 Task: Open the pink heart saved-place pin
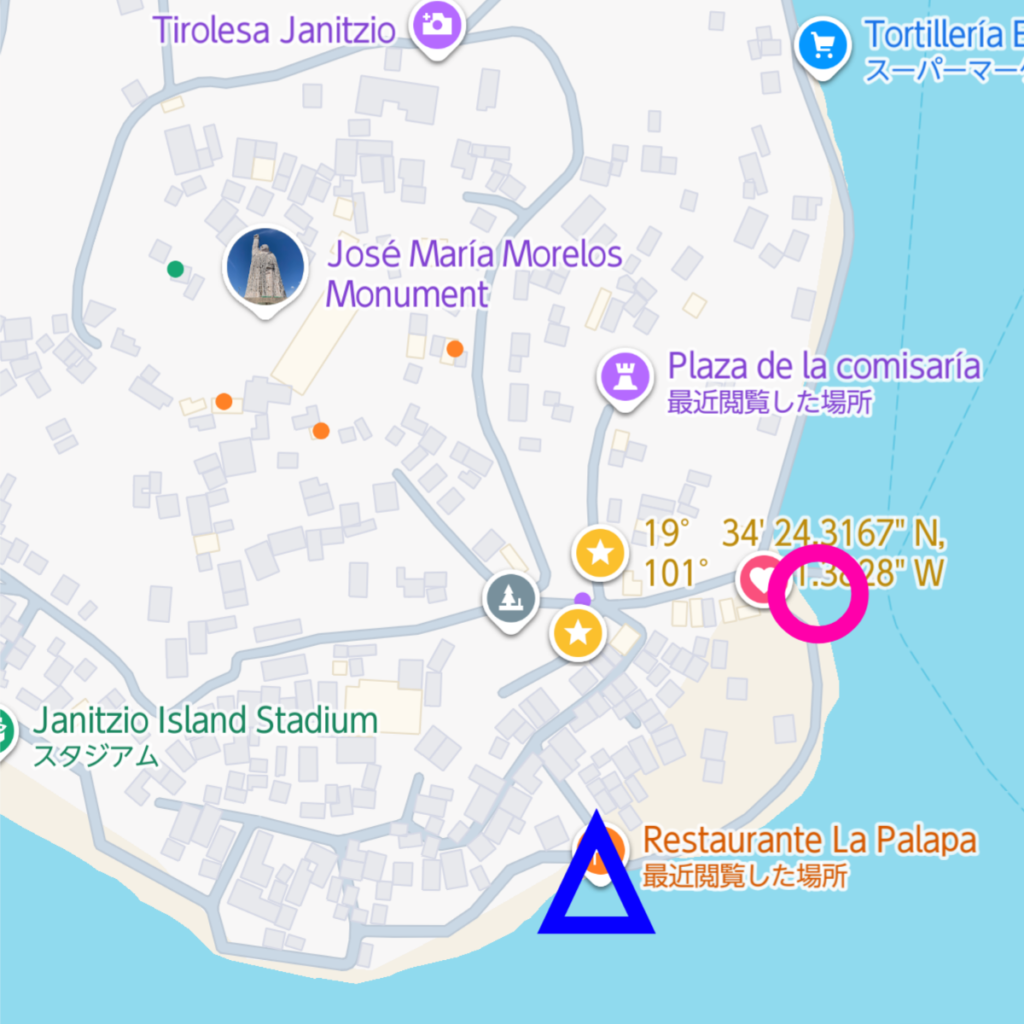point(761,580)
